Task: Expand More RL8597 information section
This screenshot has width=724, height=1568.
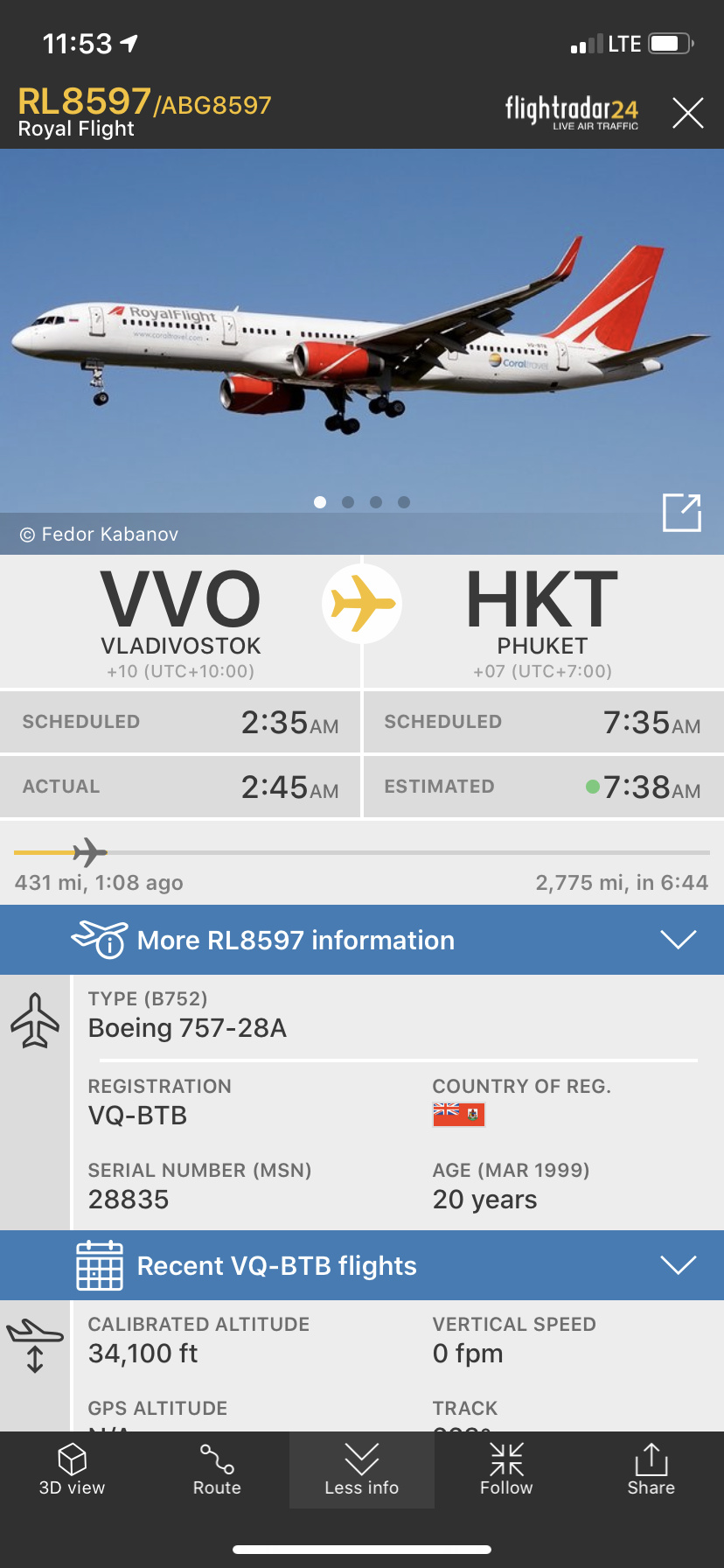Action: (x=362, y=940)
